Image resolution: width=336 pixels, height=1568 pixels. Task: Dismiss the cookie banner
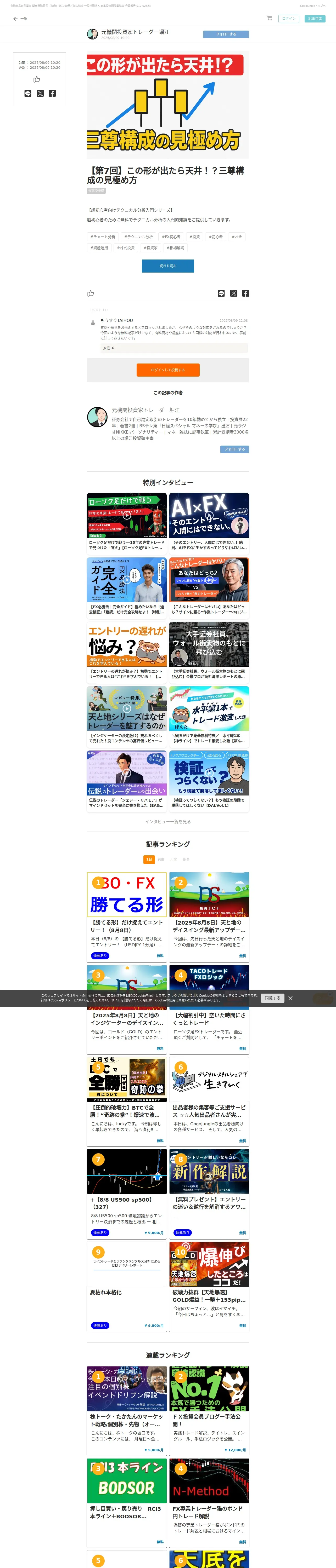(290, 998)
